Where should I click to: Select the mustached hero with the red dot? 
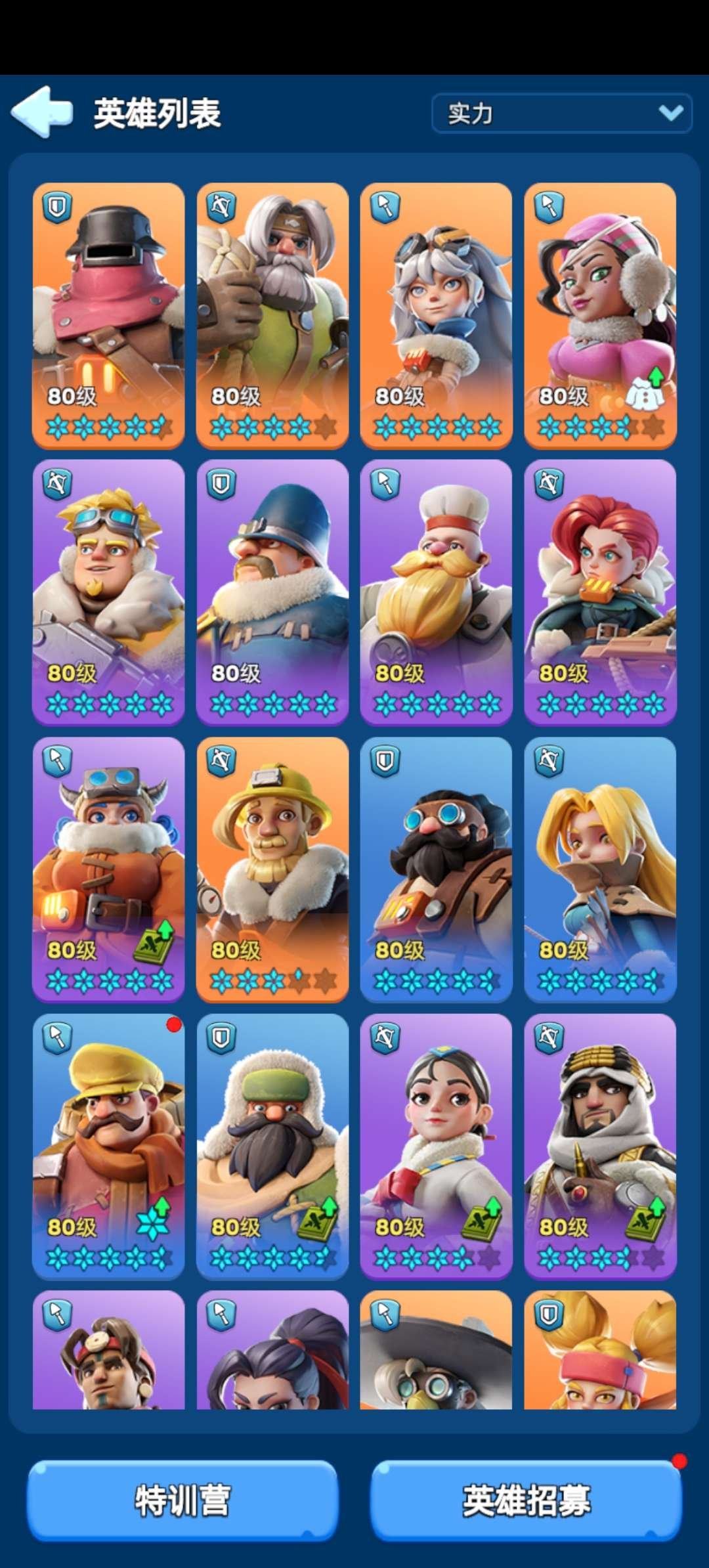point(108,1146)
